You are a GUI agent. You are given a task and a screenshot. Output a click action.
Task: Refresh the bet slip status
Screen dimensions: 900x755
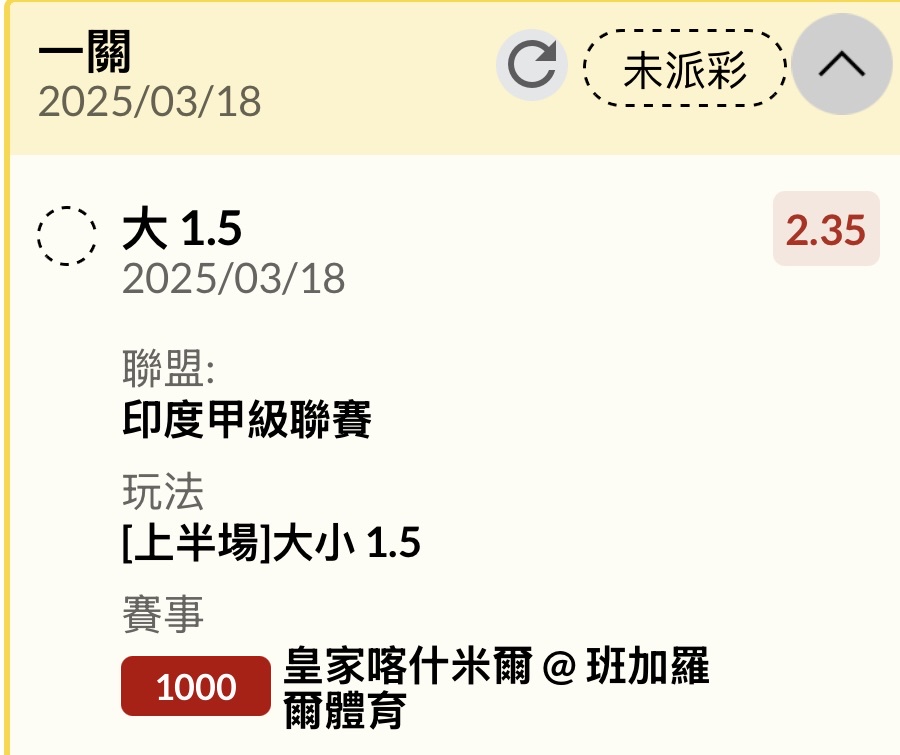click(x=531, y=67)
